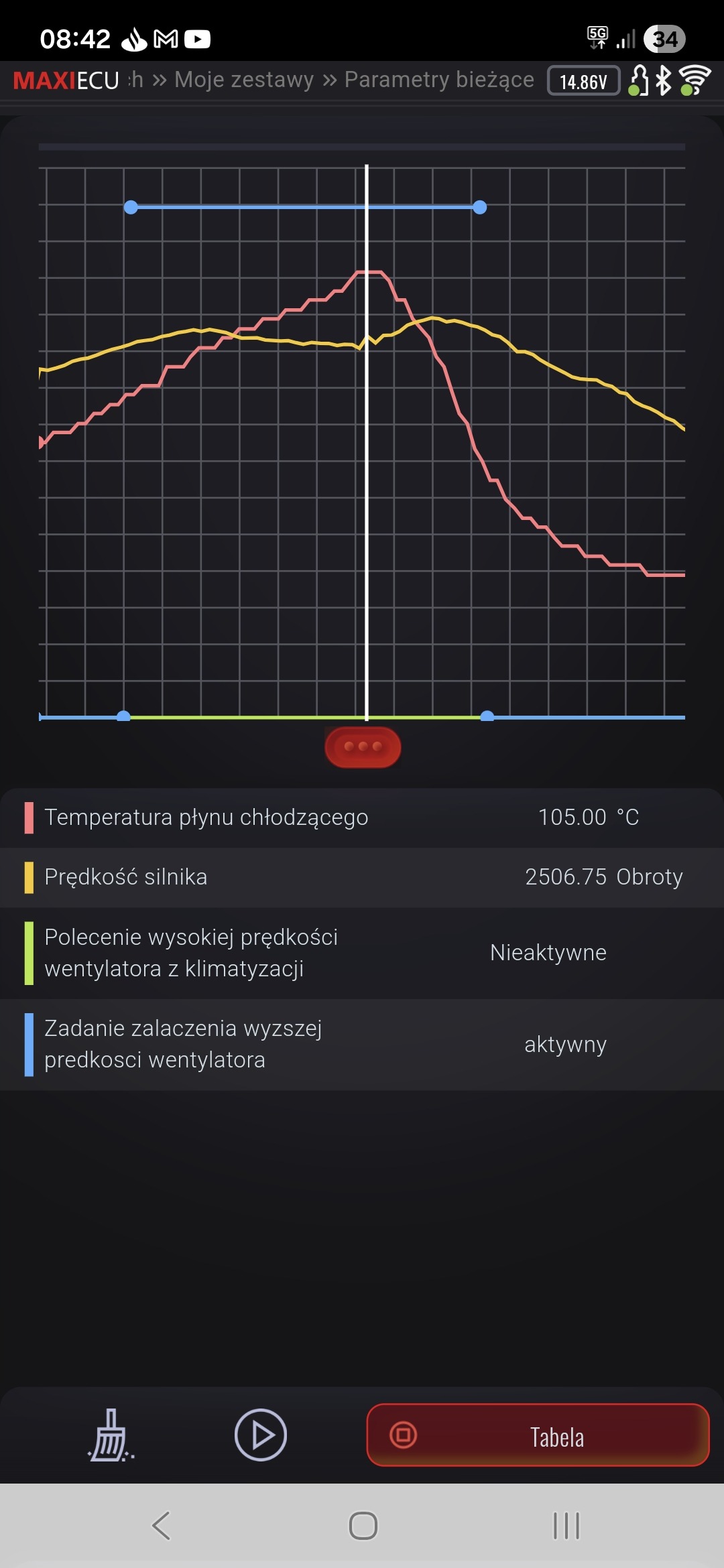Go back with the system back button
Viewport: 724px width, 1568px height.
pyautogui.click(x=162, y=1526)
